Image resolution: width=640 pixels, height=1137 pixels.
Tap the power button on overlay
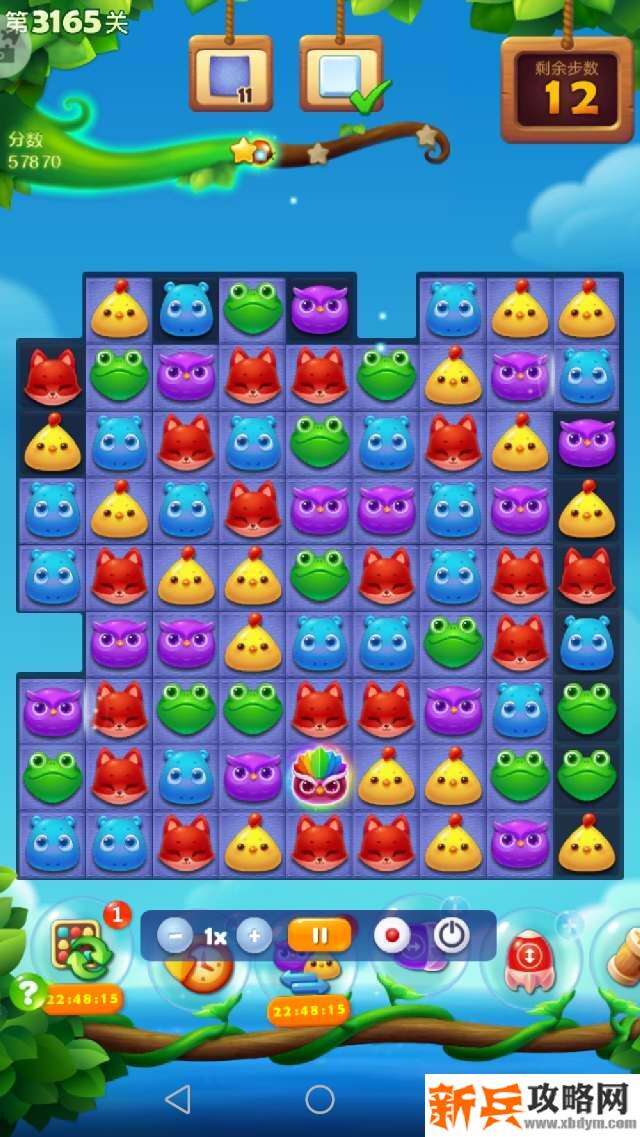(x=452, y=936)
